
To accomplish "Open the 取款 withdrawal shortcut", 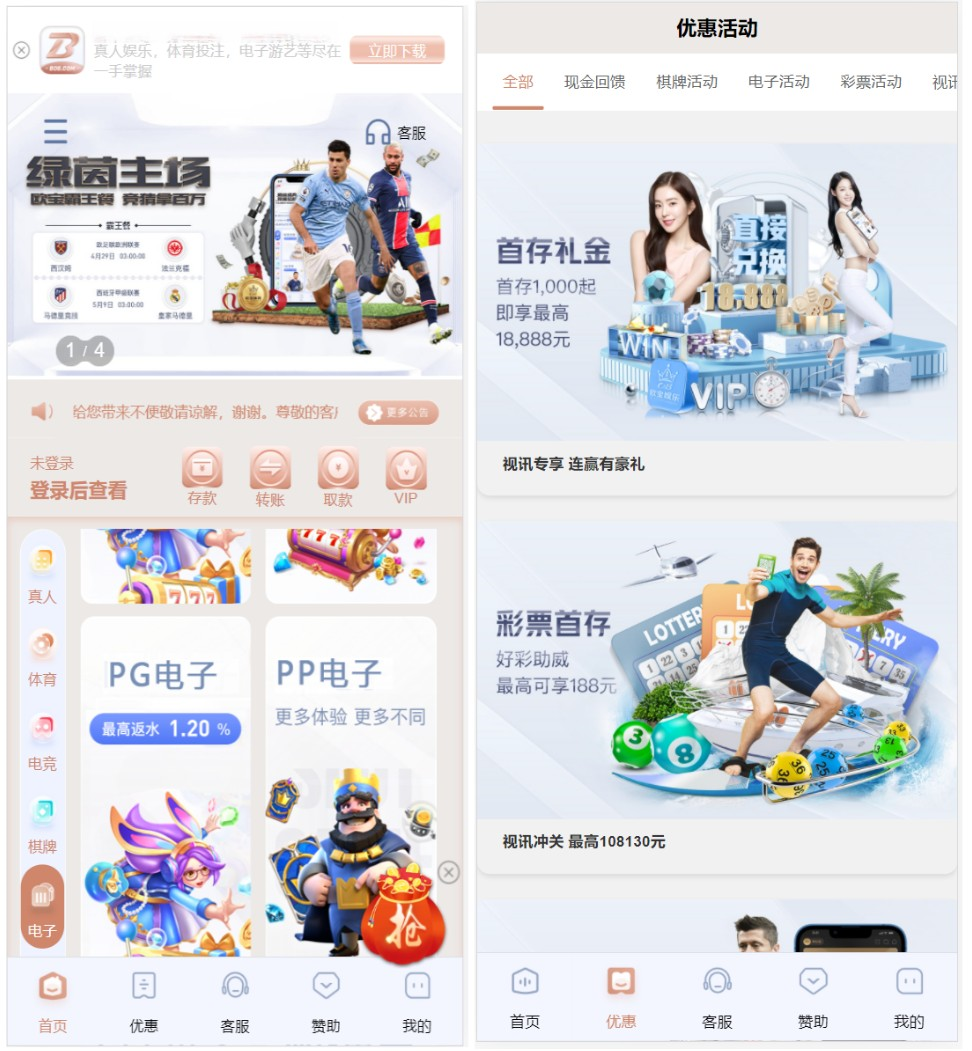I will [x=338, y=478].
